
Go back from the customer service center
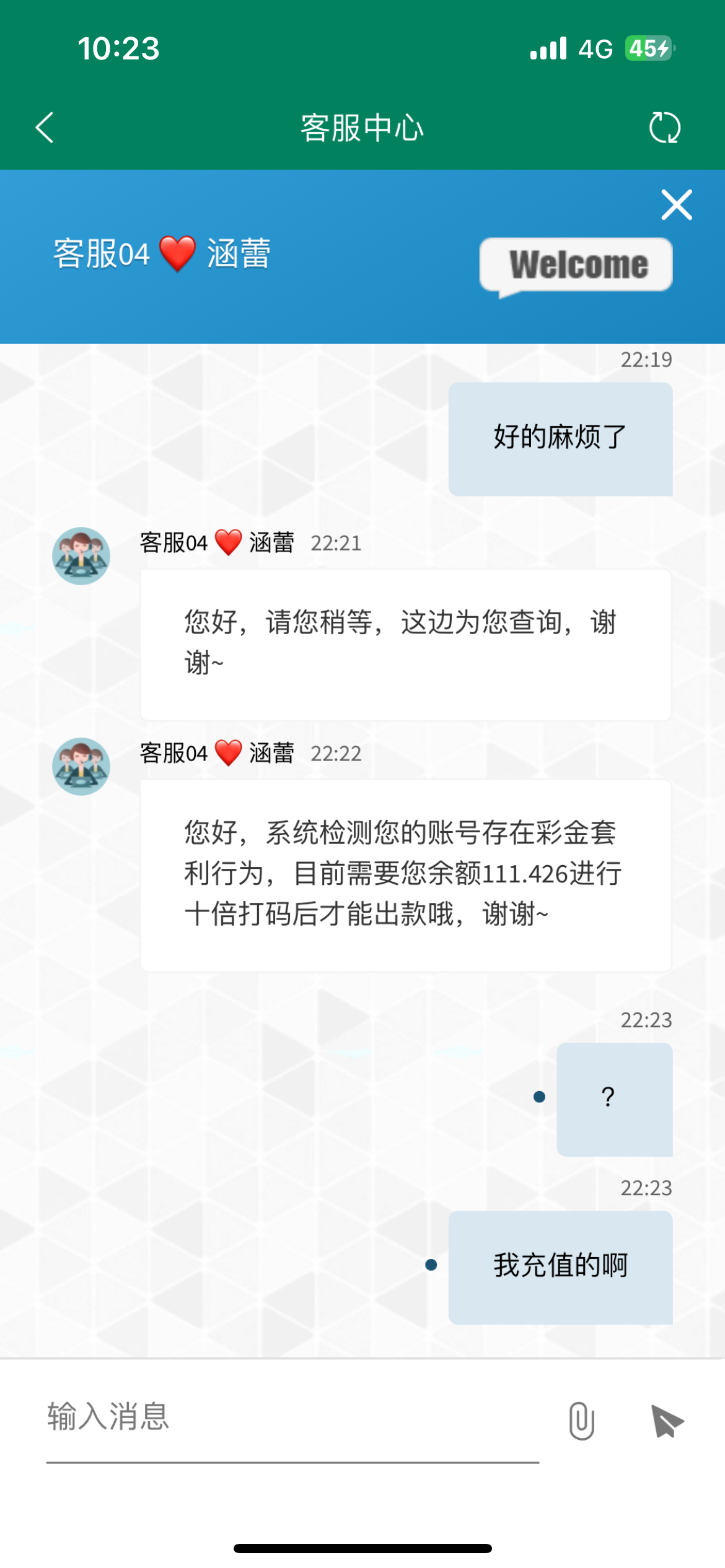(x=45, y=128)
